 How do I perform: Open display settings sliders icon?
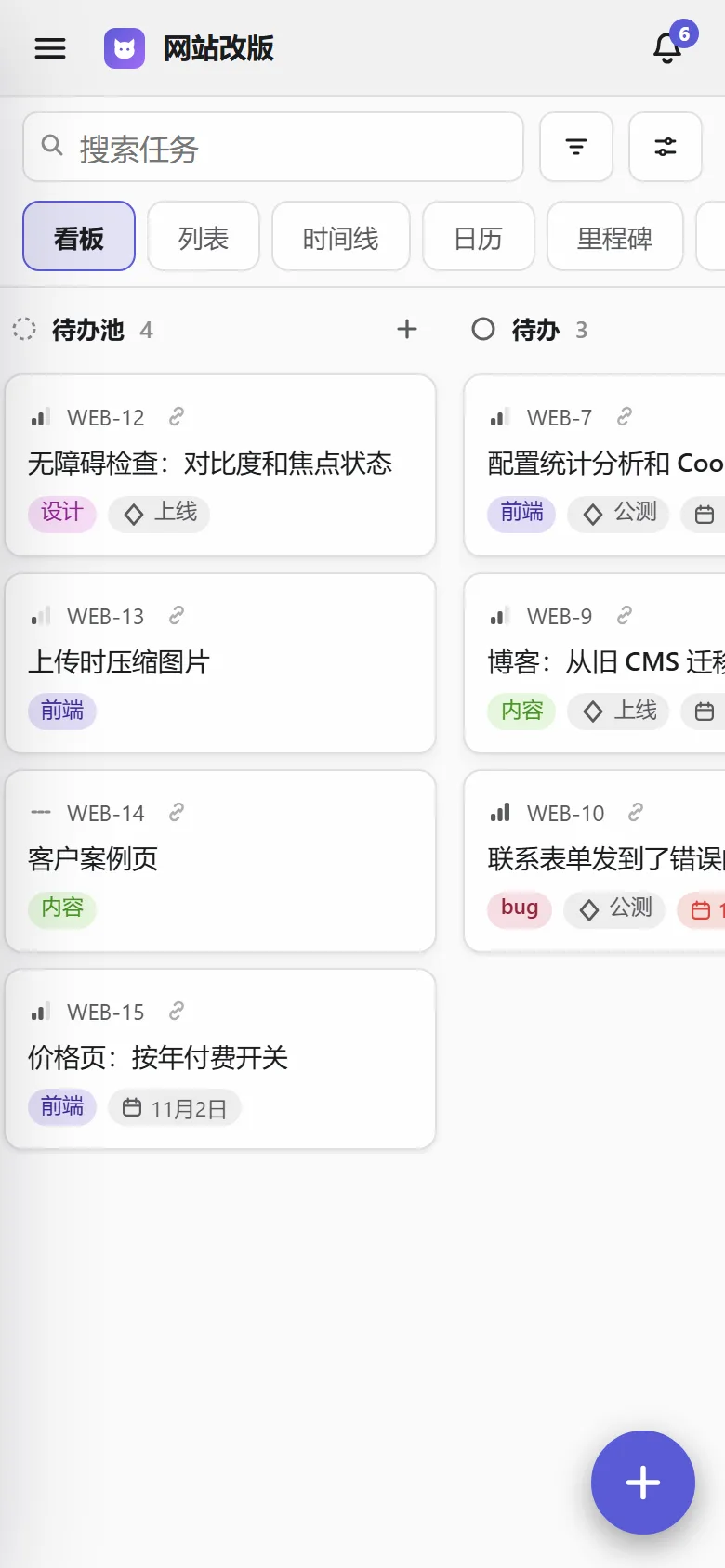coord(666,147)
